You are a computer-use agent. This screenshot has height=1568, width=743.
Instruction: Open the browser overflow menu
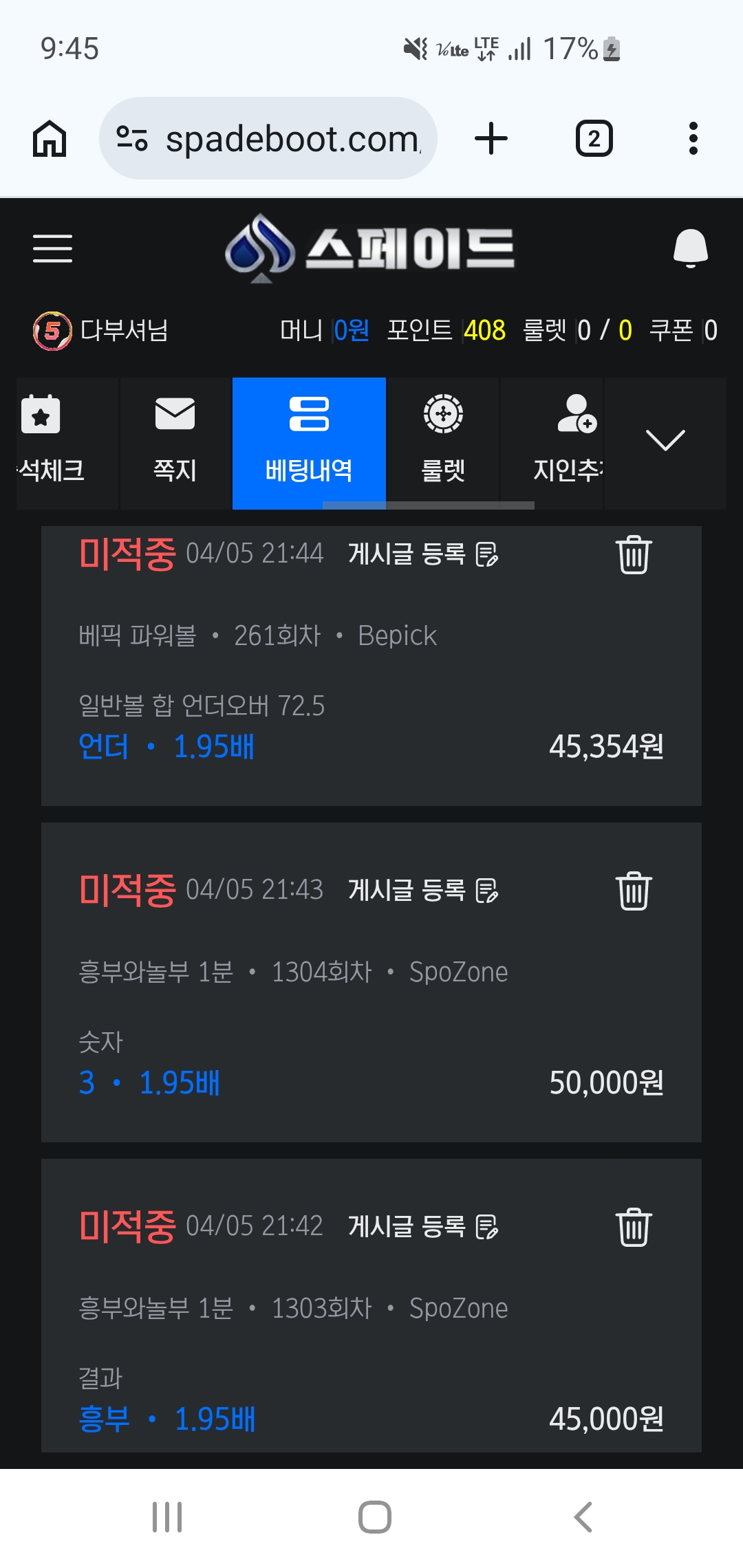pyautogui.click(x=693, y=139)
